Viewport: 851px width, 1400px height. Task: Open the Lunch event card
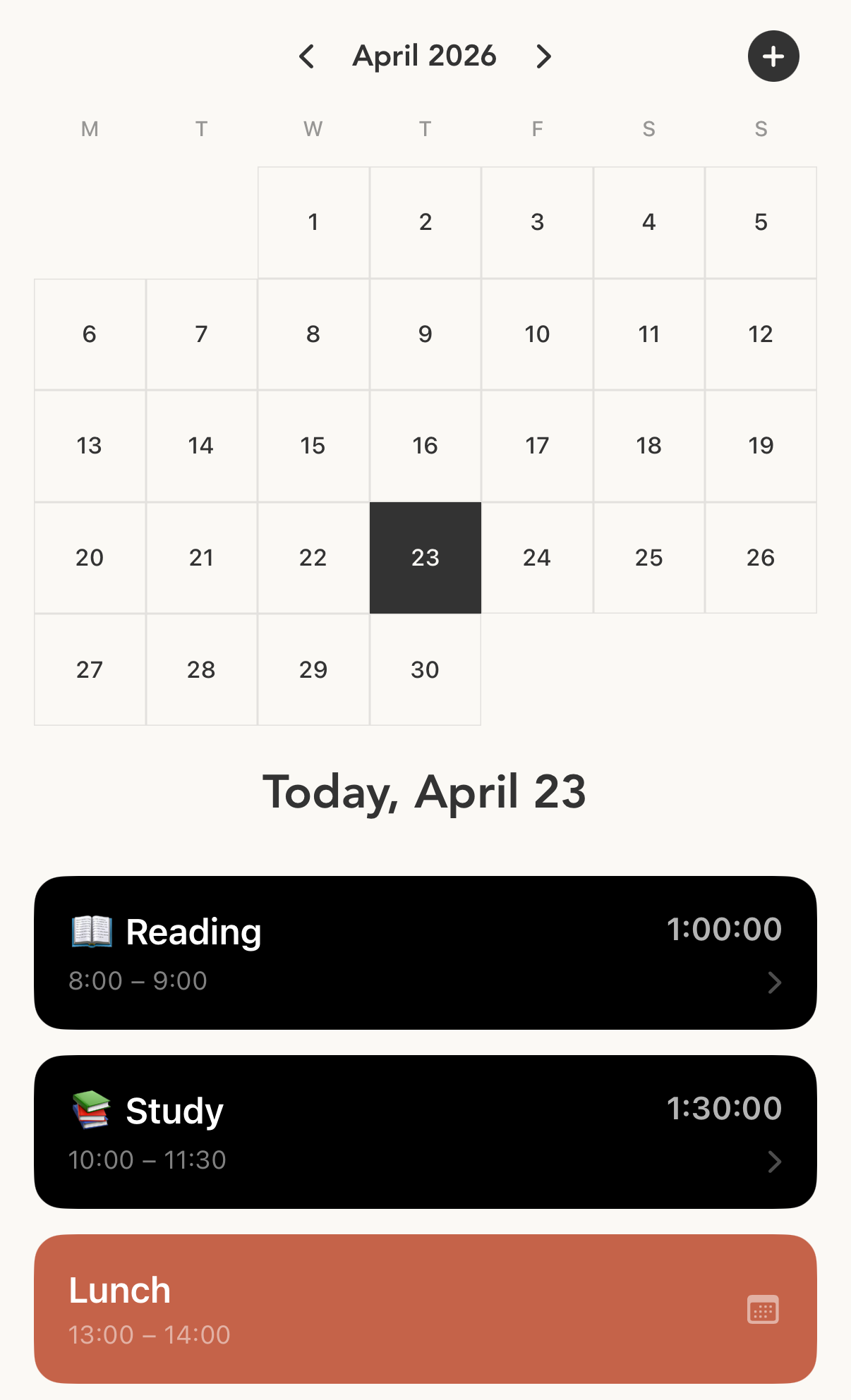tap(425, 1309)
